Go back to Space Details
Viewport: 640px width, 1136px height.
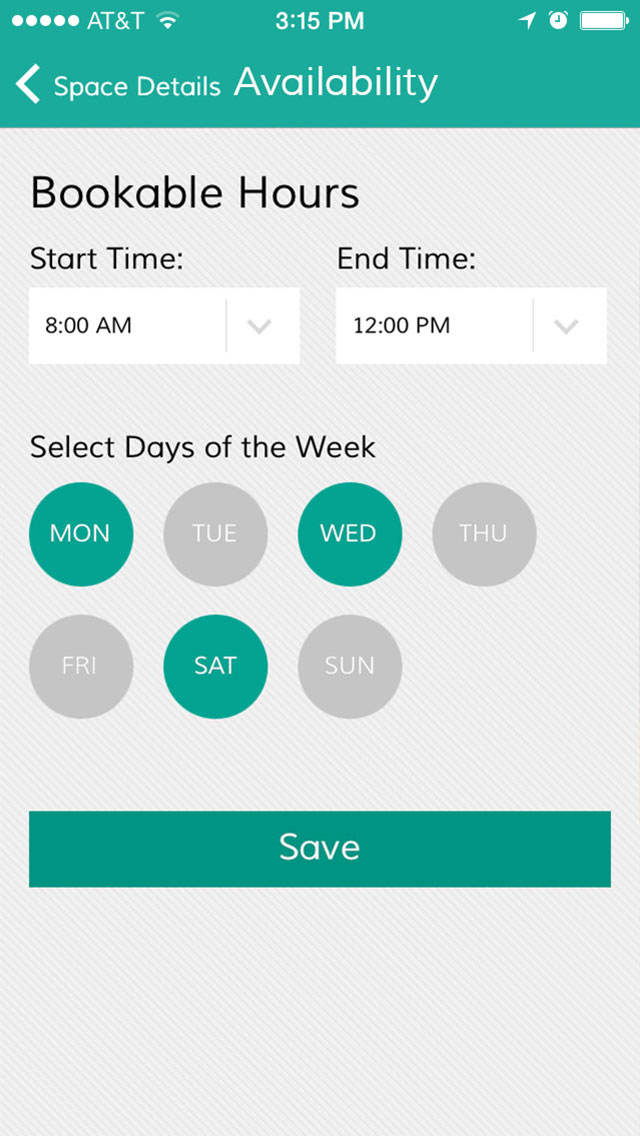click(118, 86)
